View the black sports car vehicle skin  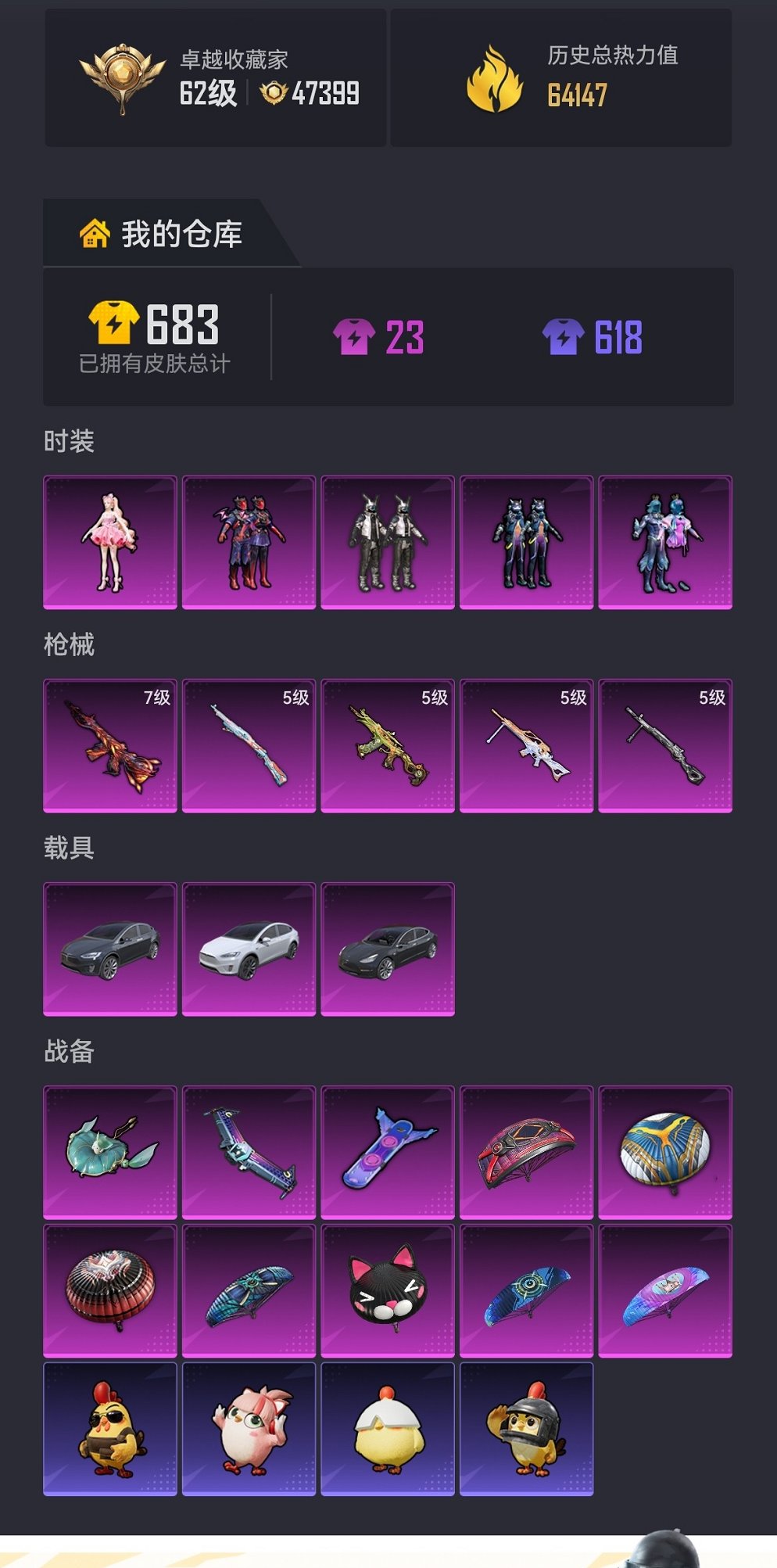pyautogui.click(x=387, y=949)
